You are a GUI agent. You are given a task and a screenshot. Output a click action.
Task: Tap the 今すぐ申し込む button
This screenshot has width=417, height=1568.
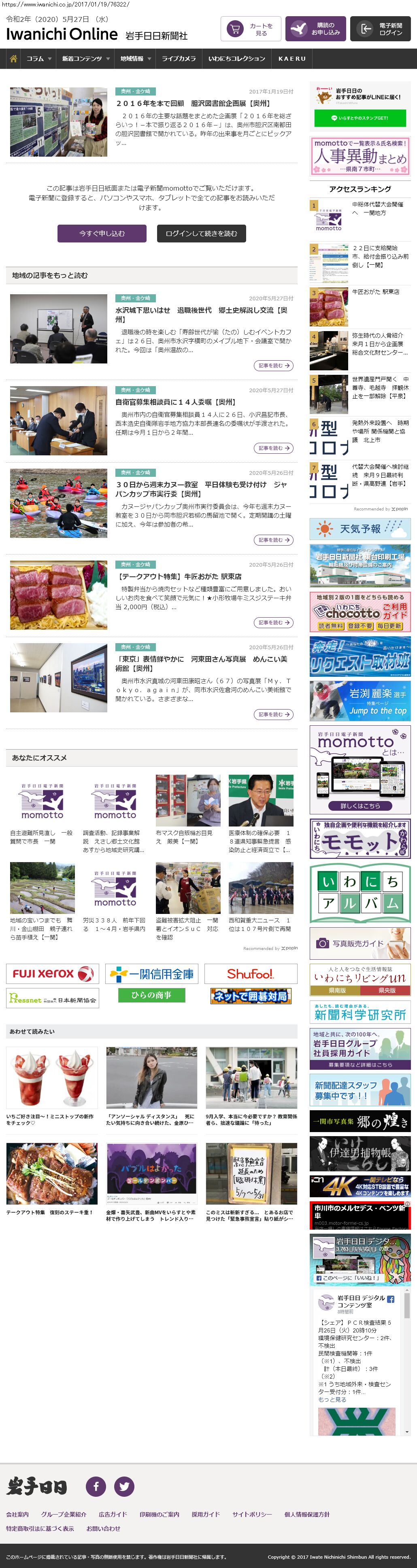point(102,233)
